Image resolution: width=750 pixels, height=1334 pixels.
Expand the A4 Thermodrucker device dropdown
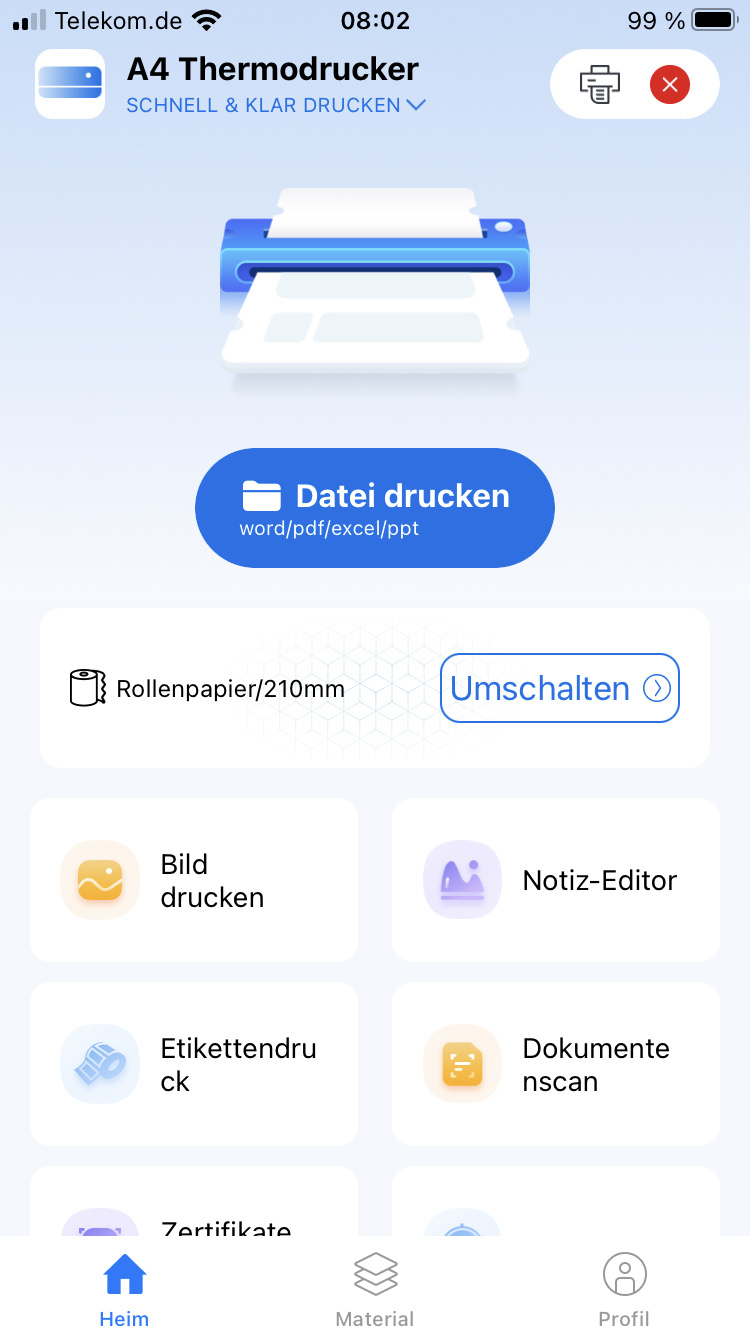click(276, 104)
